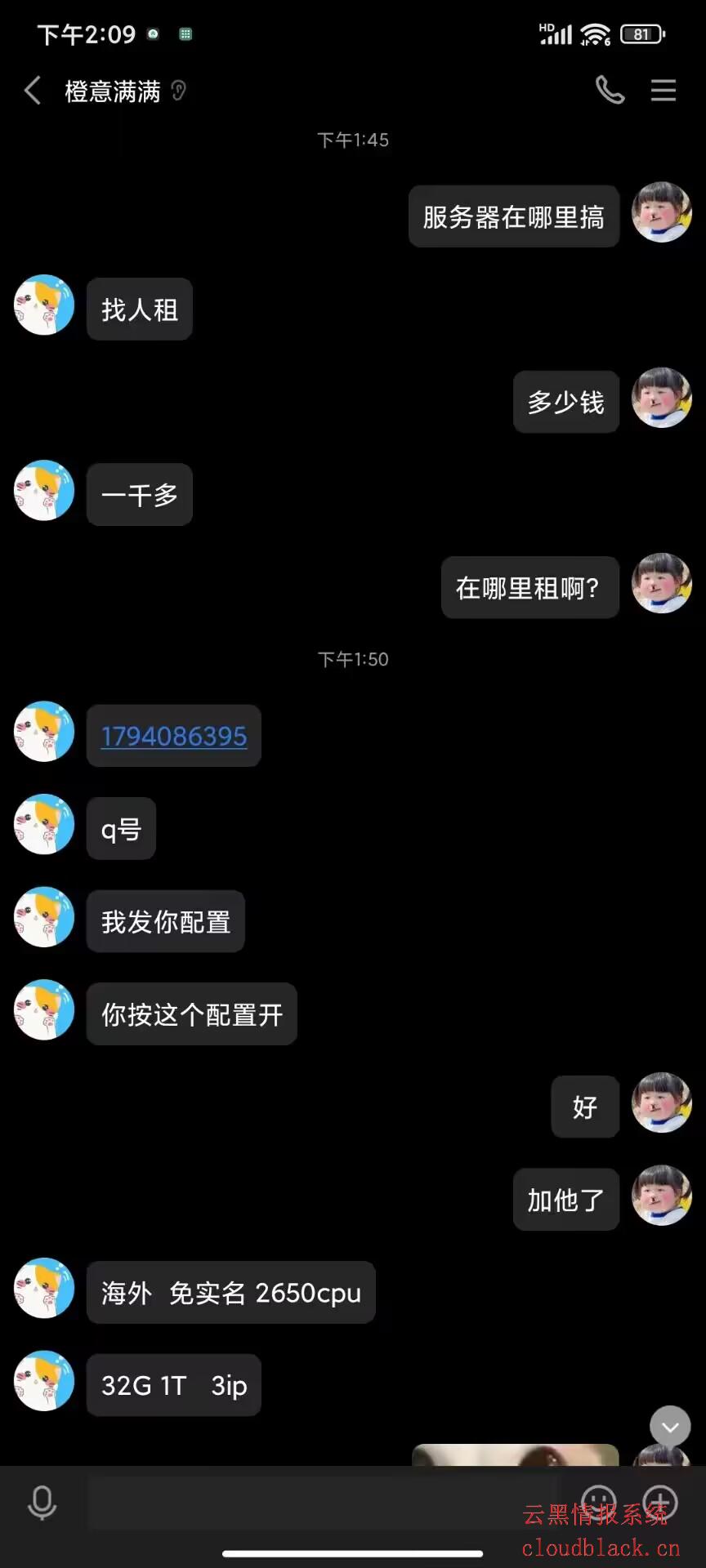
Task: Switch to voice message input
Action: pyautogui.click(x=42, y=1502)
